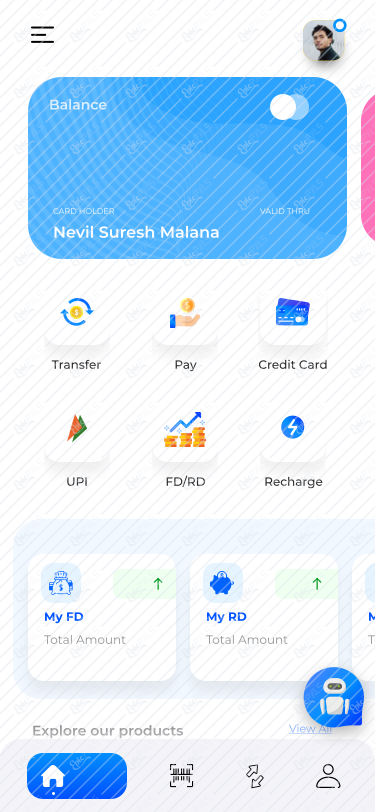Choose the Pay option
Image resolution: width=375 pixels, height=812 pixels.
(185, 331)
